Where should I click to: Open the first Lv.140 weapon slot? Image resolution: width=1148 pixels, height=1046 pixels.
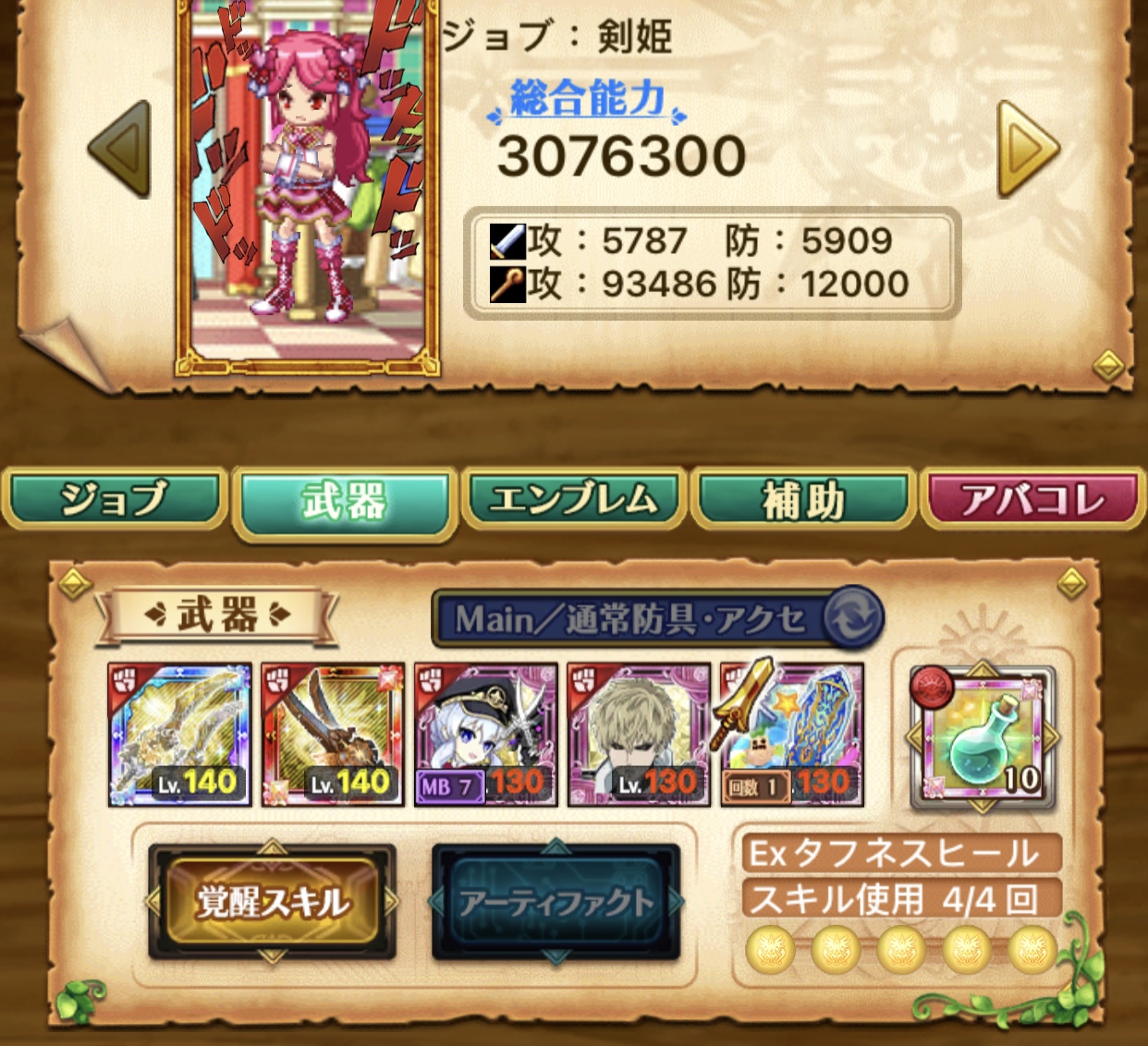pyautogui.click(x=179, y=735)
